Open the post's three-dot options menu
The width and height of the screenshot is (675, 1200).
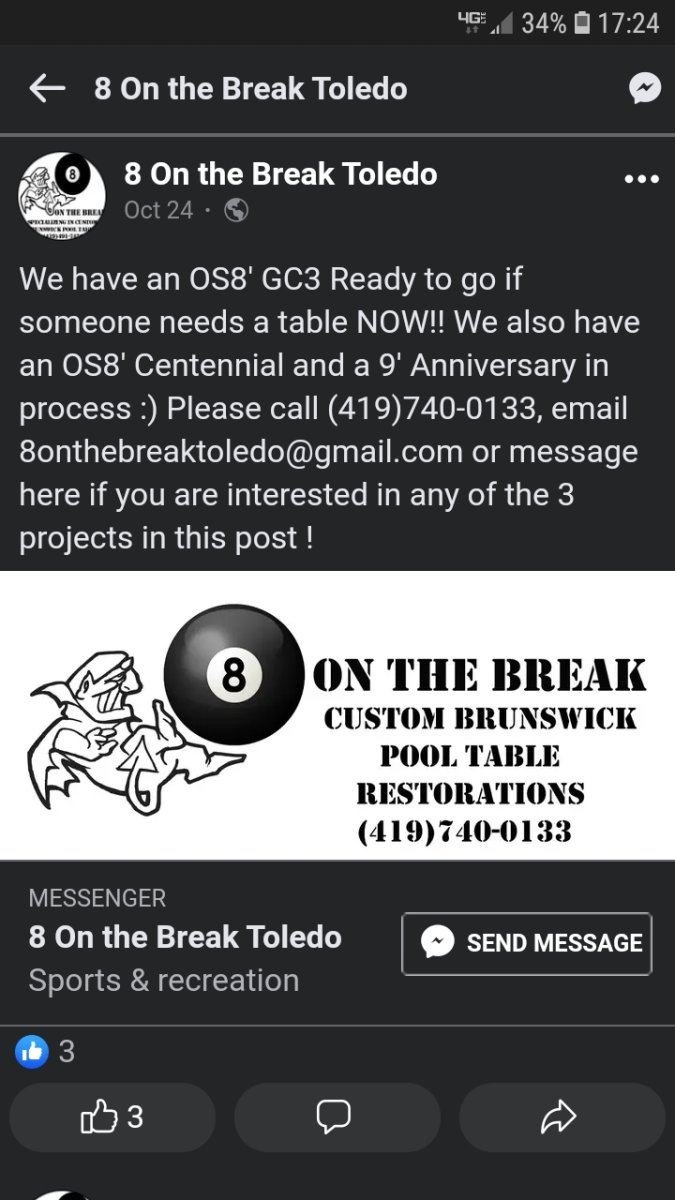click(x=641, y=180)
